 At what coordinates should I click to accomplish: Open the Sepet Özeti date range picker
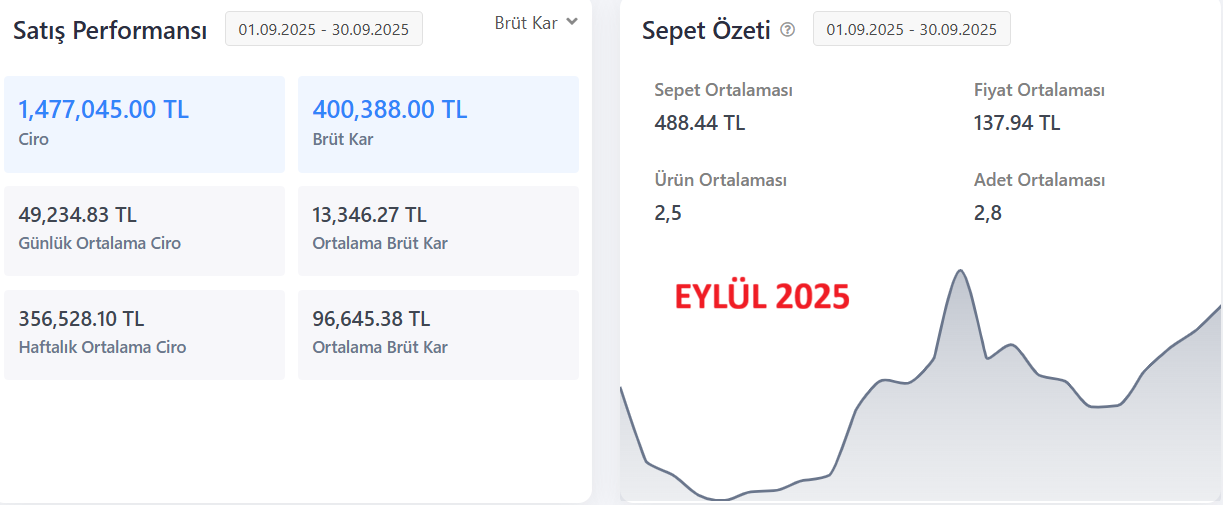[912, 29]
